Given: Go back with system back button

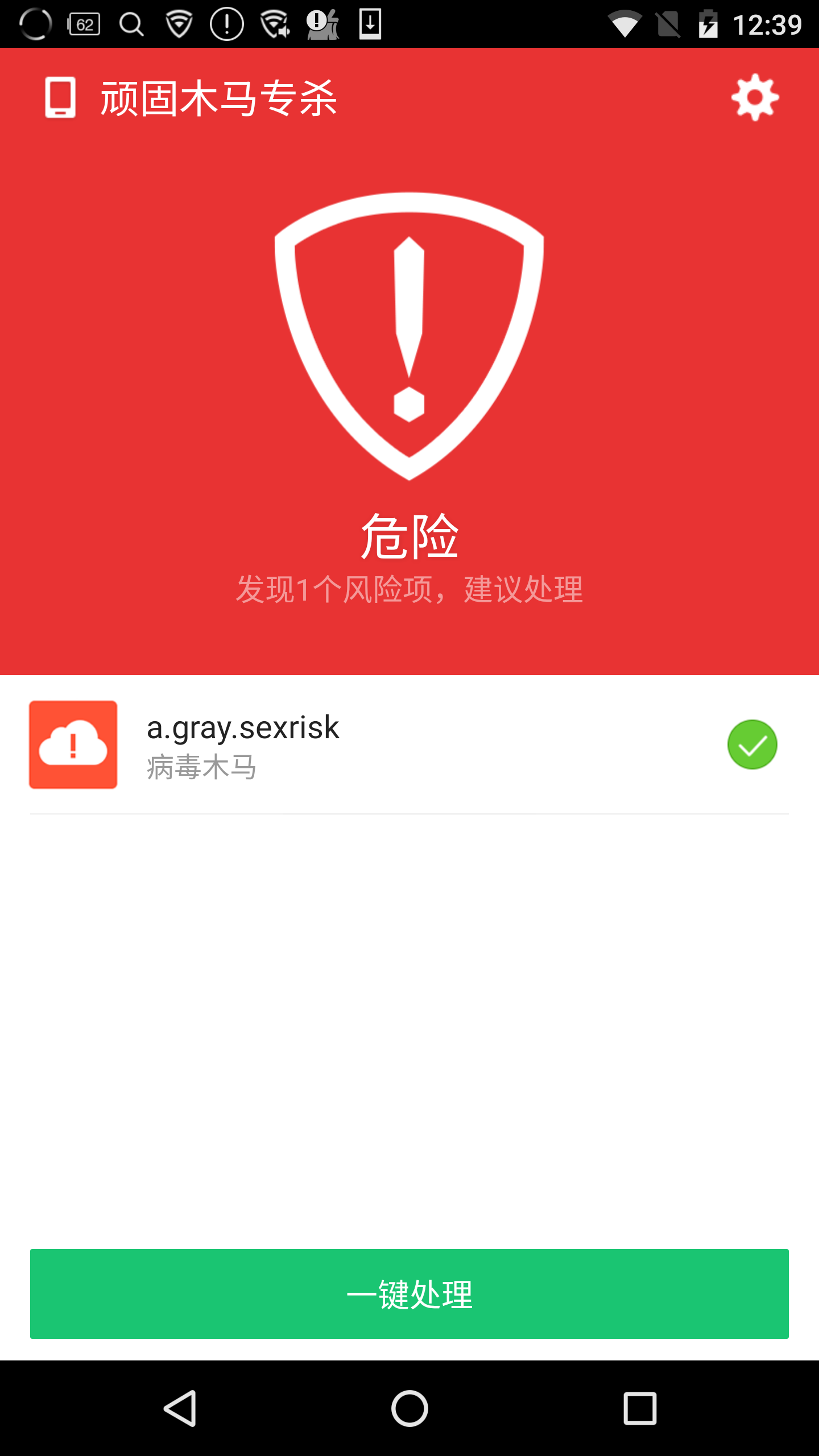Looking at the screenshot, I should 180,1408.
